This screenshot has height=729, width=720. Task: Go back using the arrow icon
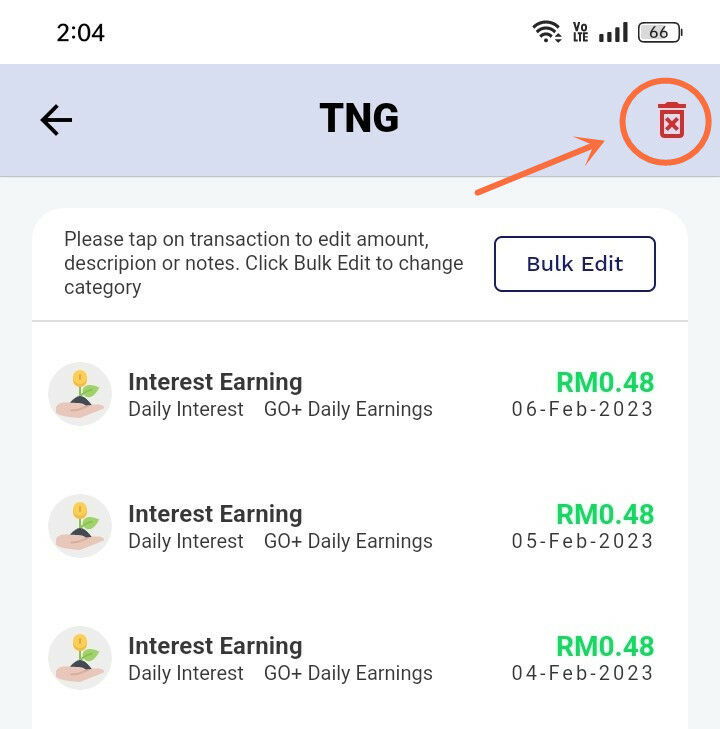click(56, 120)
